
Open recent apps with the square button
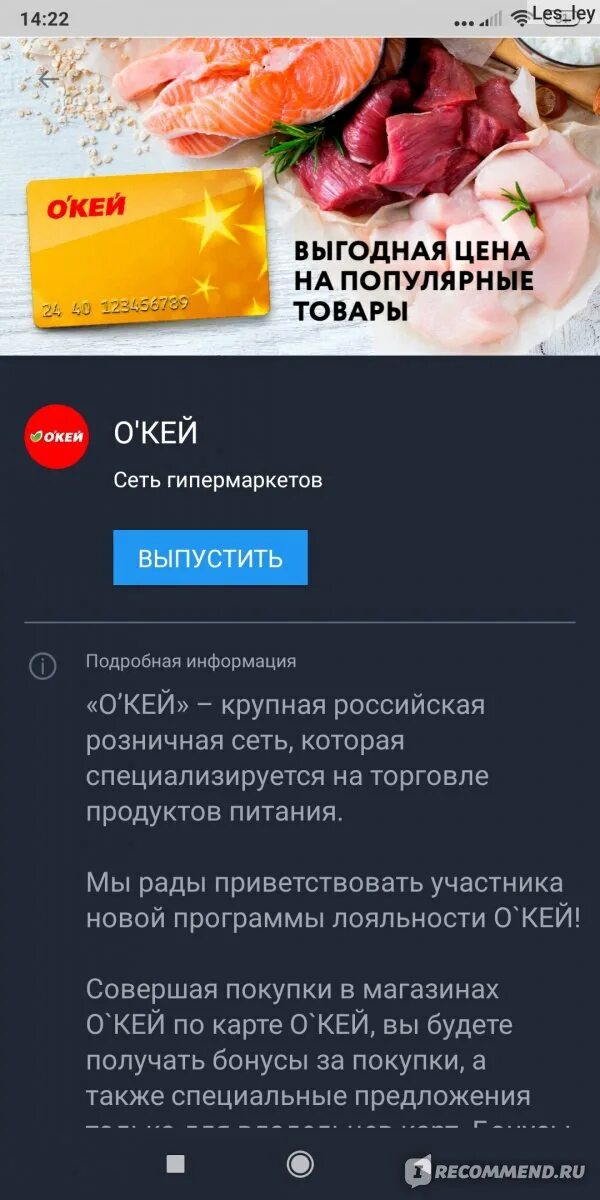(175, 1163)
